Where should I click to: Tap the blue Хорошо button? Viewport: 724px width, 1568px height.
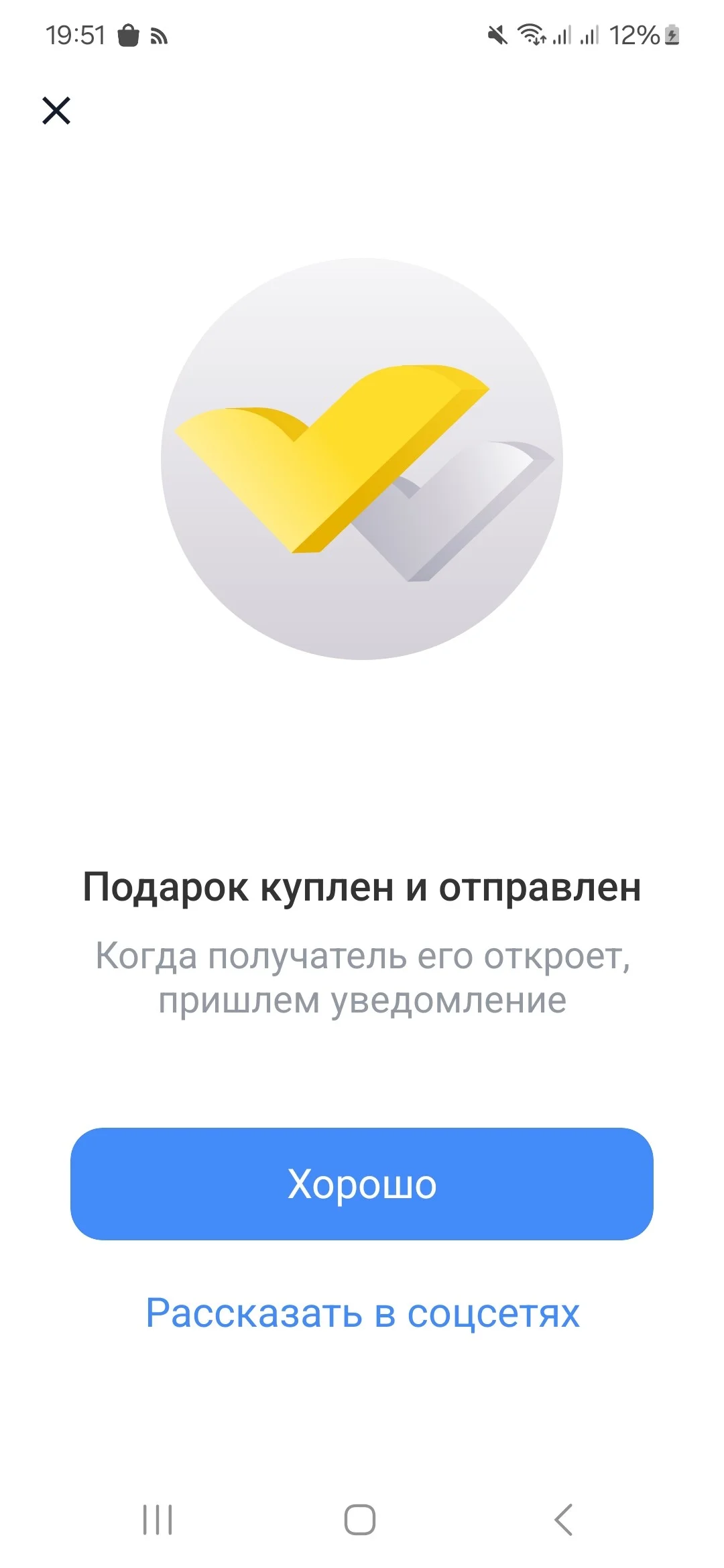click(362, 1183)
